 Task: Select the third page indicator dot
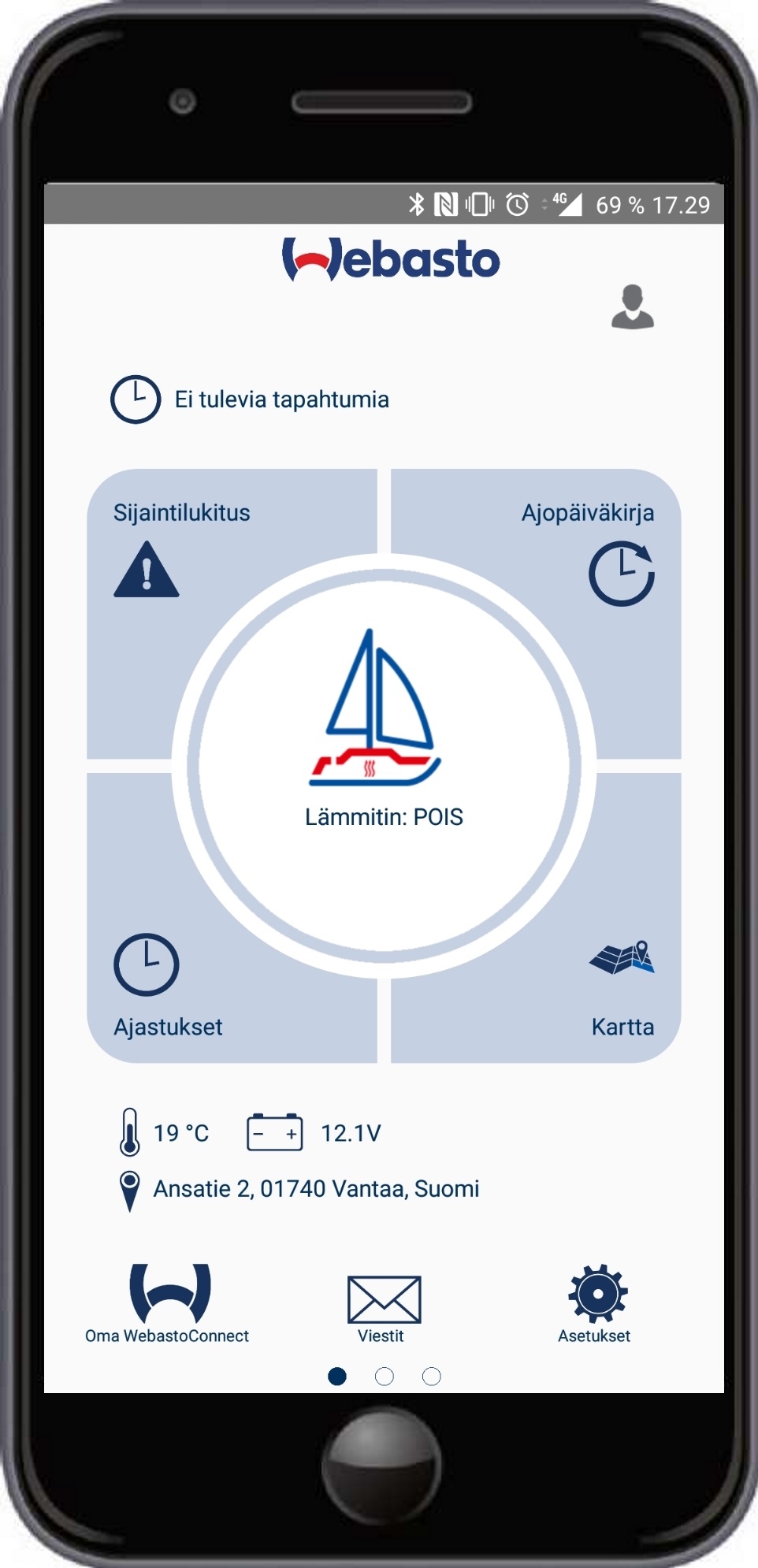[x=432, y=1377]
